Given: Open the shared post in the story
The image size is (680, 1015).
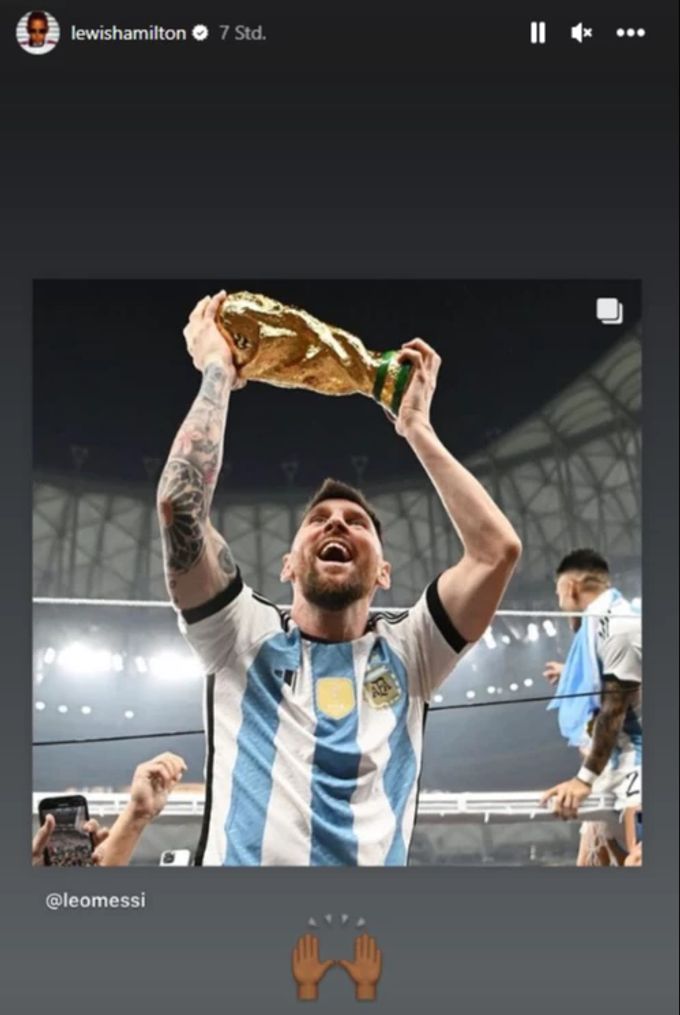Looking at the screenshot, I should pos(337,572).
